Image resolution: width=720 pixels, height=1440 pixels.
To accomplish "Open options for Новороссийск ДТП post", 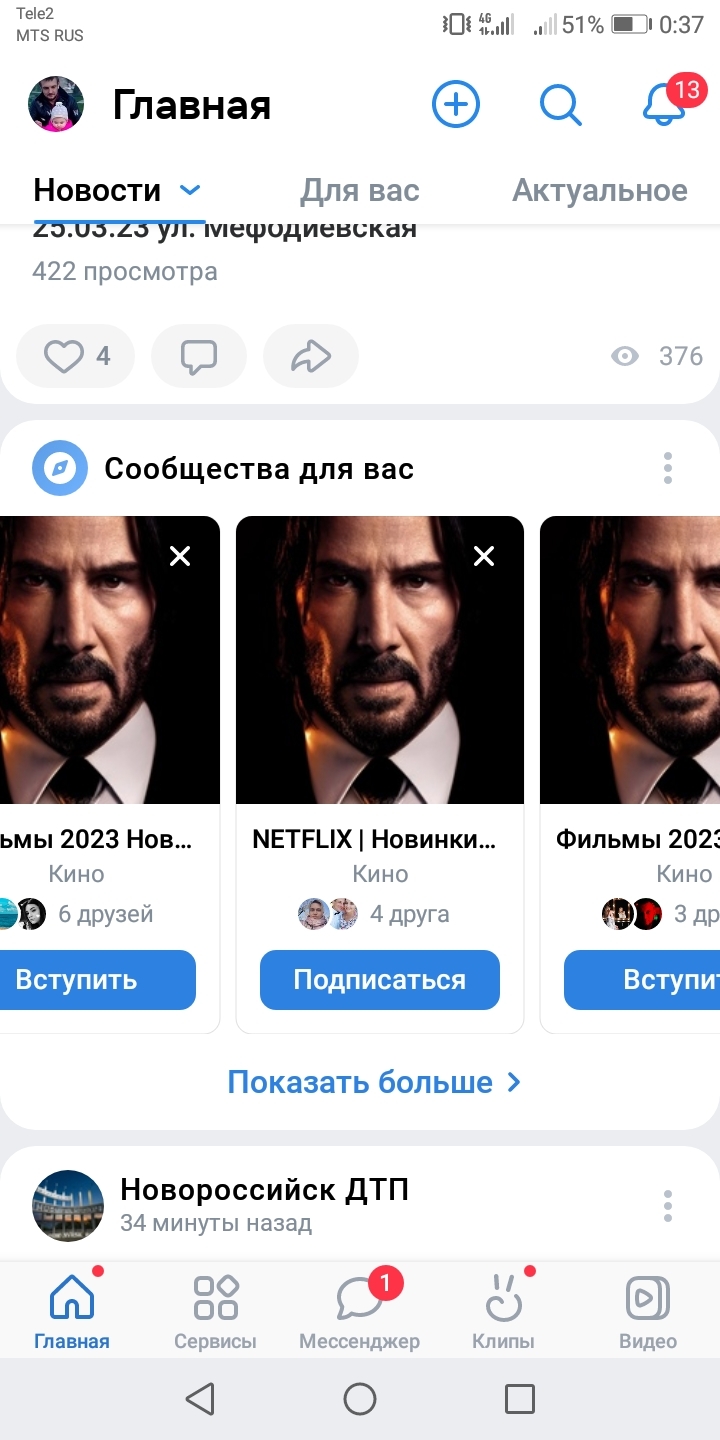I will [667, 1205].
